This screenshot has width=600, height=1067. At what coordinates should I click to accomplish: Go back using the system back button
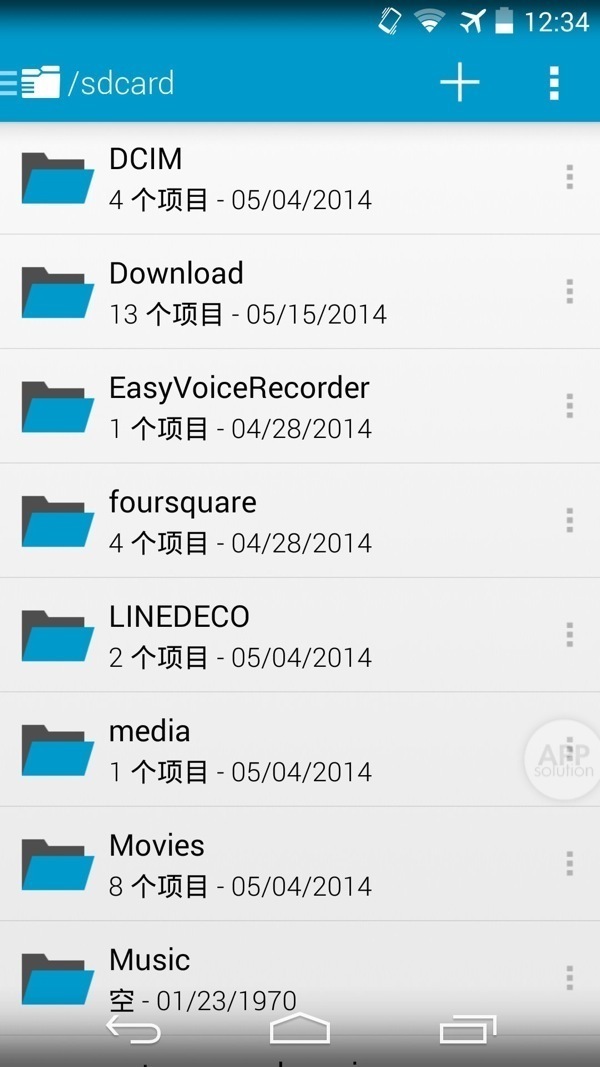[x=133, y=1029]
